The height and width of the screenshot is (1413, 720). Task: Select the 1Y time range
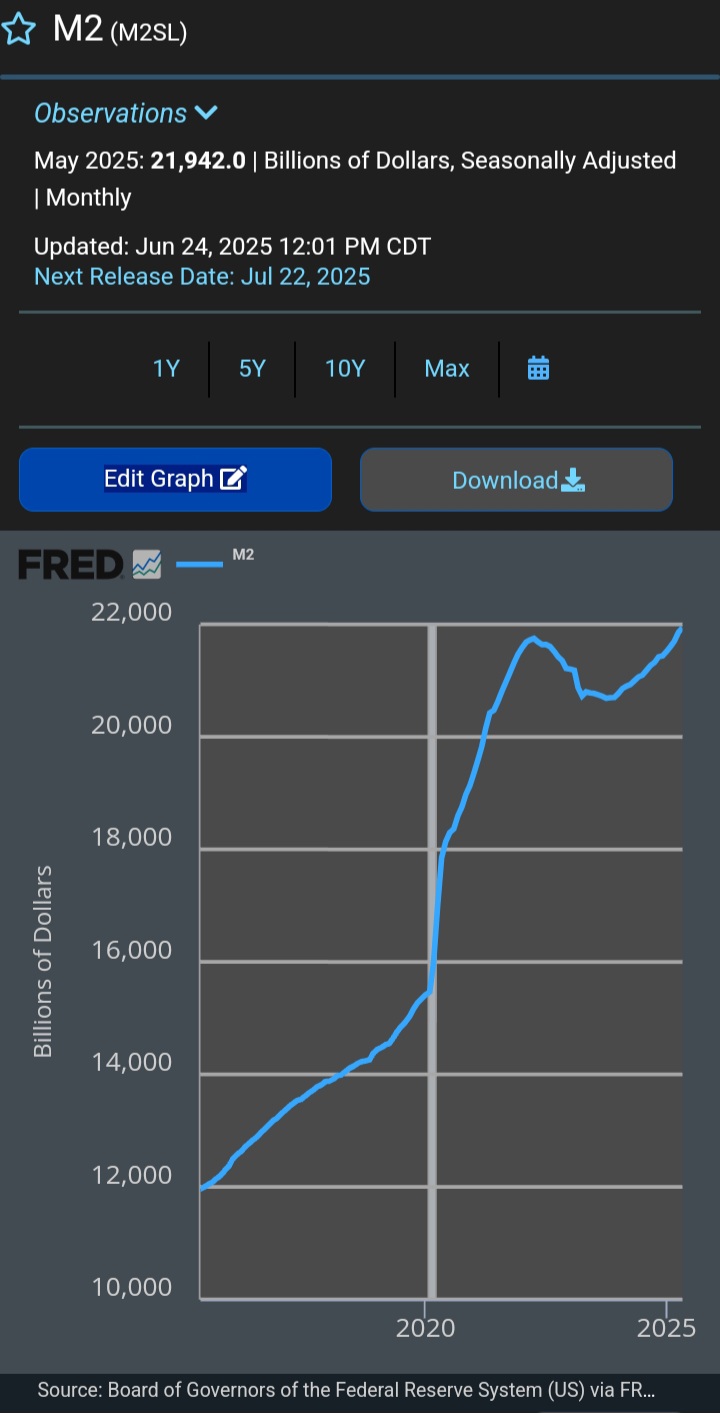pos(166,369)
